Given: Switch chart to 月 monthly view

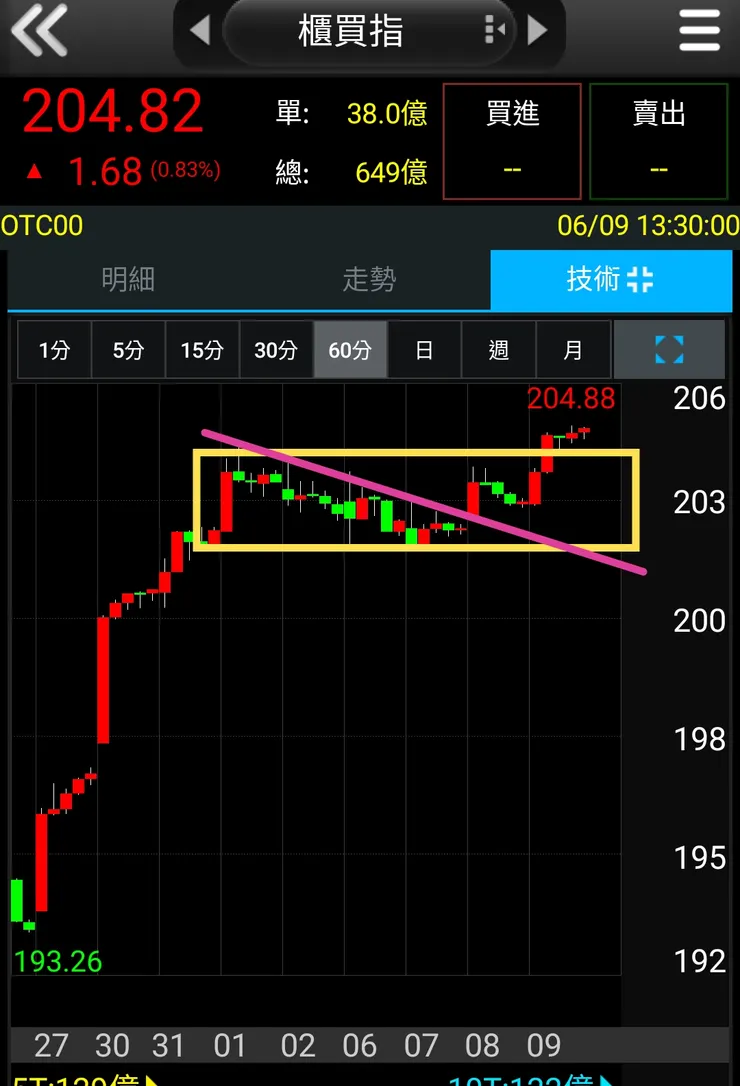Looking at the screenshot, I should 572,350.
